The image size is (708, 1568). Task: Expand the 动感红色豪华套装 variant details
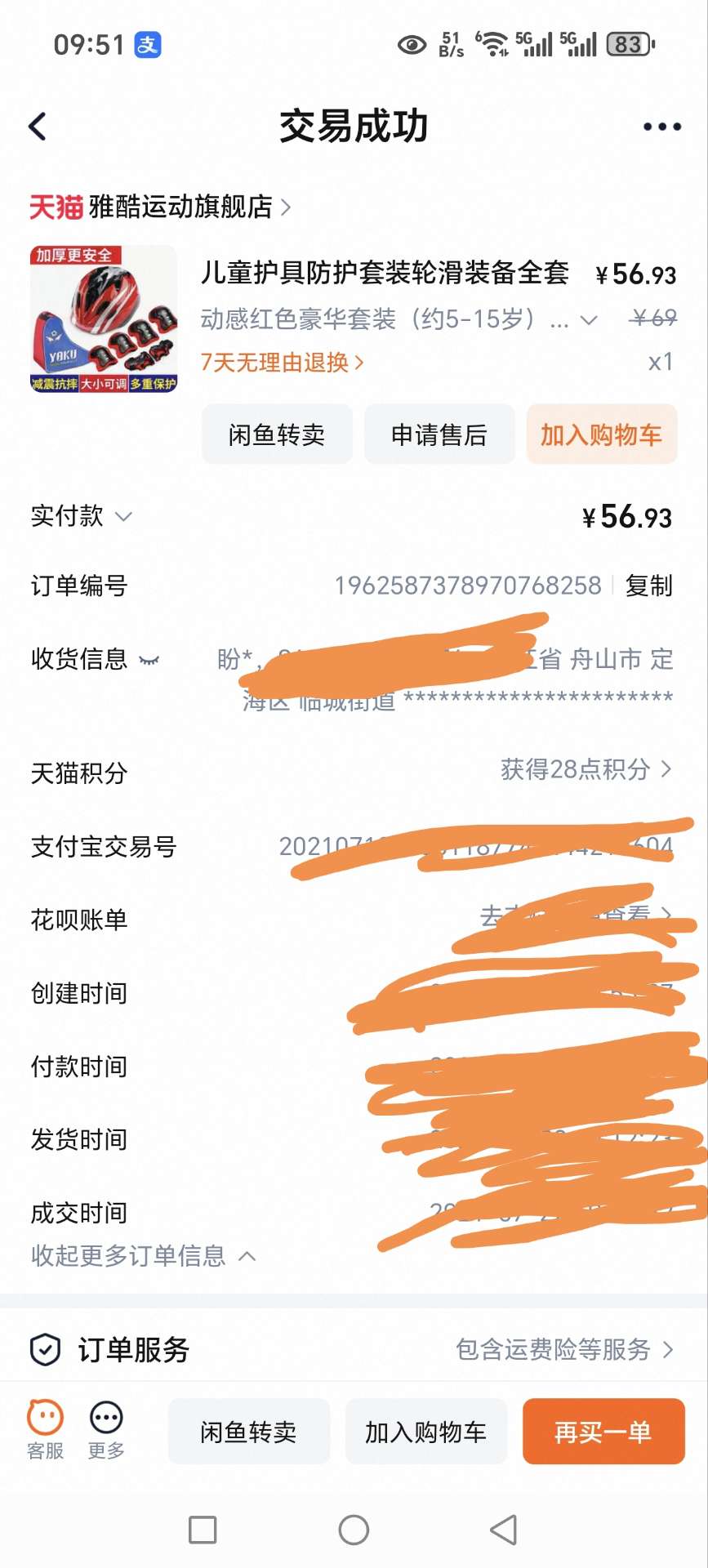click(x=588, y=320)
